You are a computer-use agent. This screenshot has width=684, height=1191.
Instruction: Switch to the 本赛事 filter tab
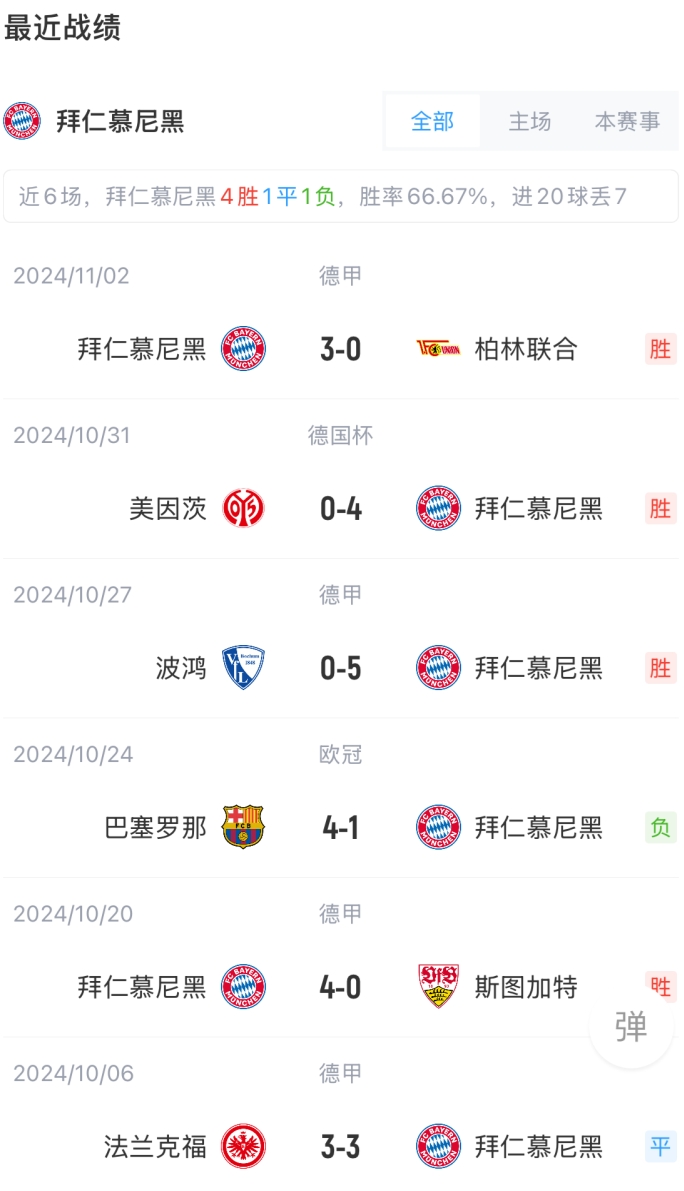[627, 122]
